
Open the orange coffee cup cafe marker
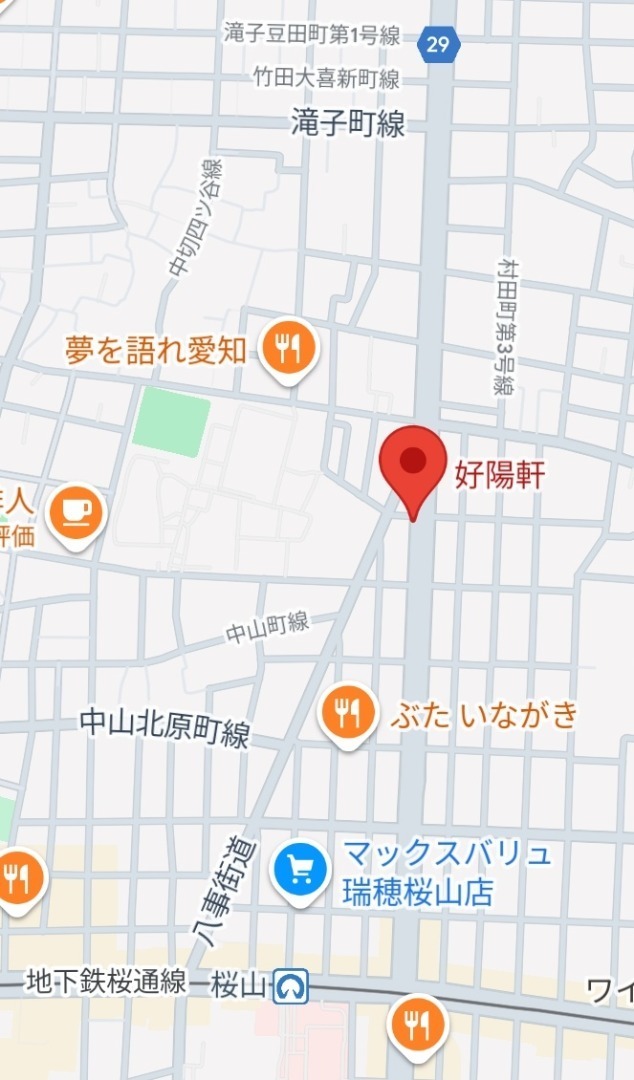point(76,513)
